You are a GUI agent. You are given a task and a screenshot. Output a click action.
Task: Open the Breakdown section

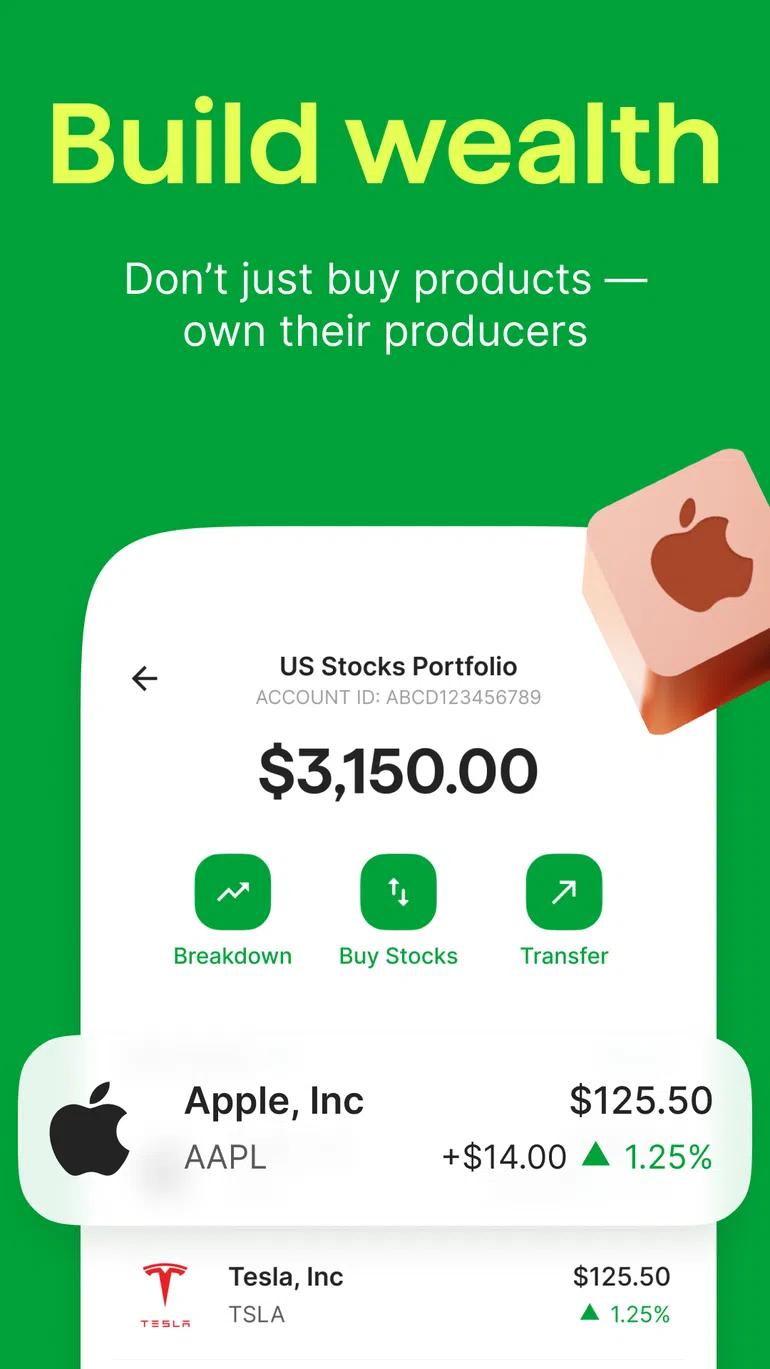click(232, 955)
